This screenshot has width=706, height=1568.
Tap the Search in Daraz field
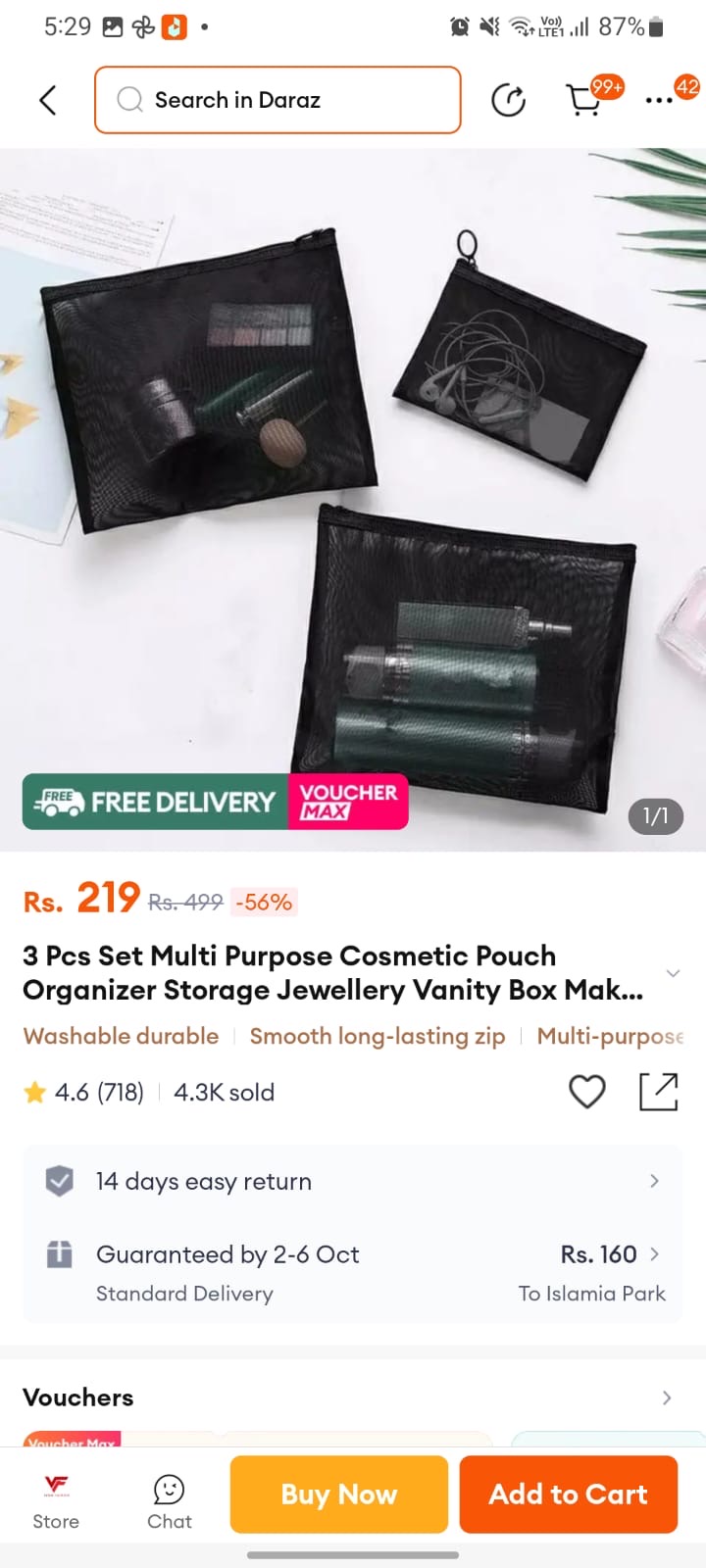coord(277,100)
